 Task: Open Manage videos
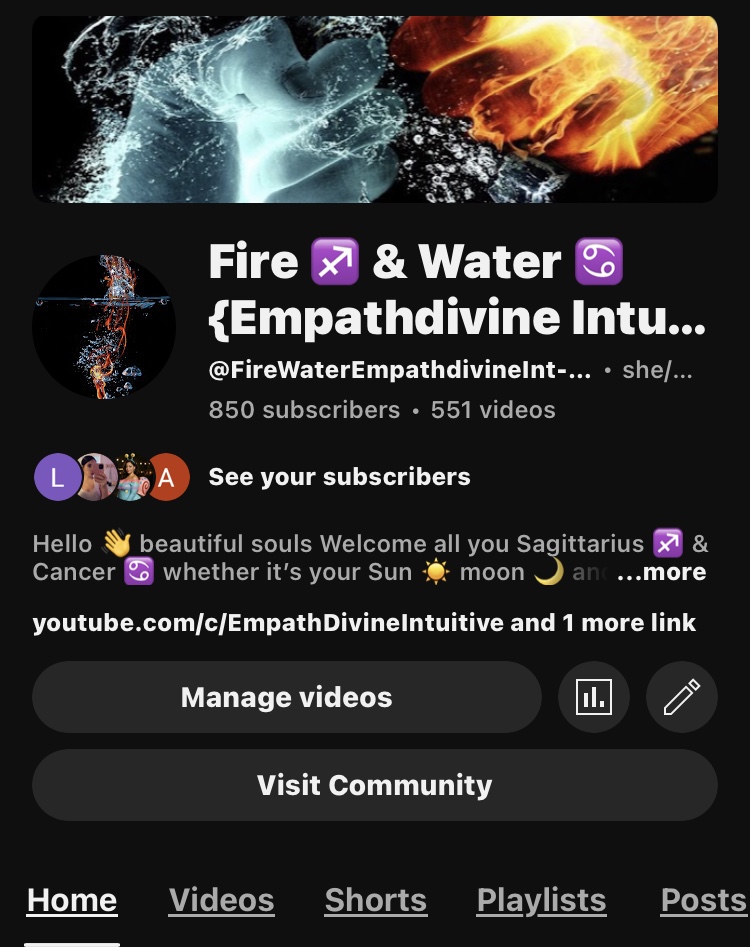tap(286, 697)
